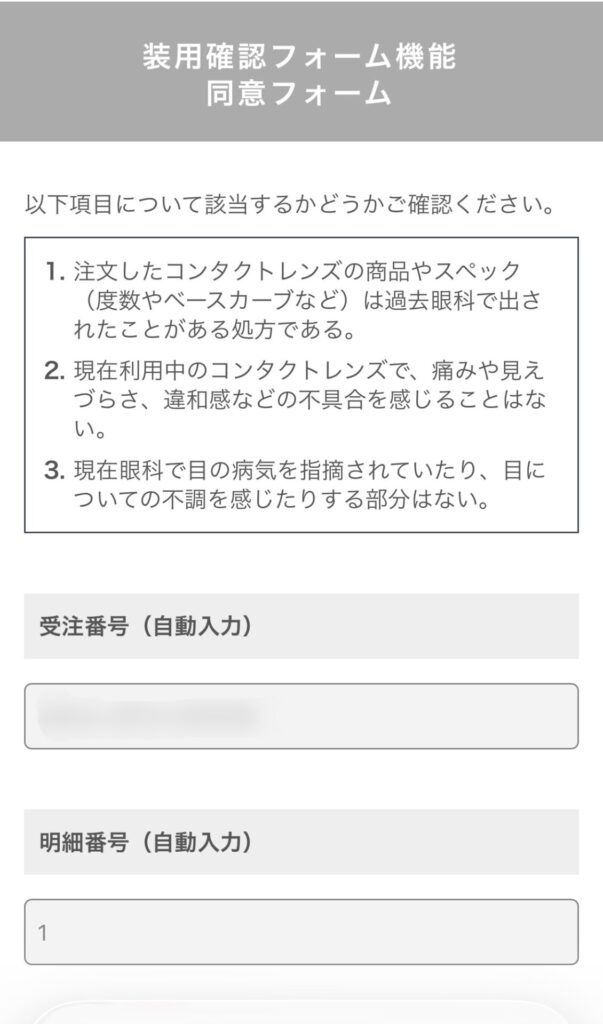
Task: Select the 明細番号 detail number field
Action: (x=300, y=932)
